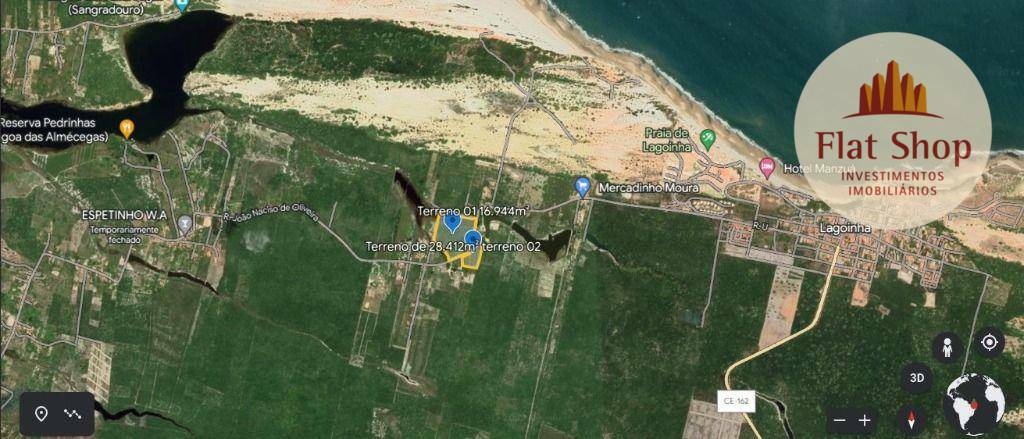Tap the mini globe overview

coord(975,403)
